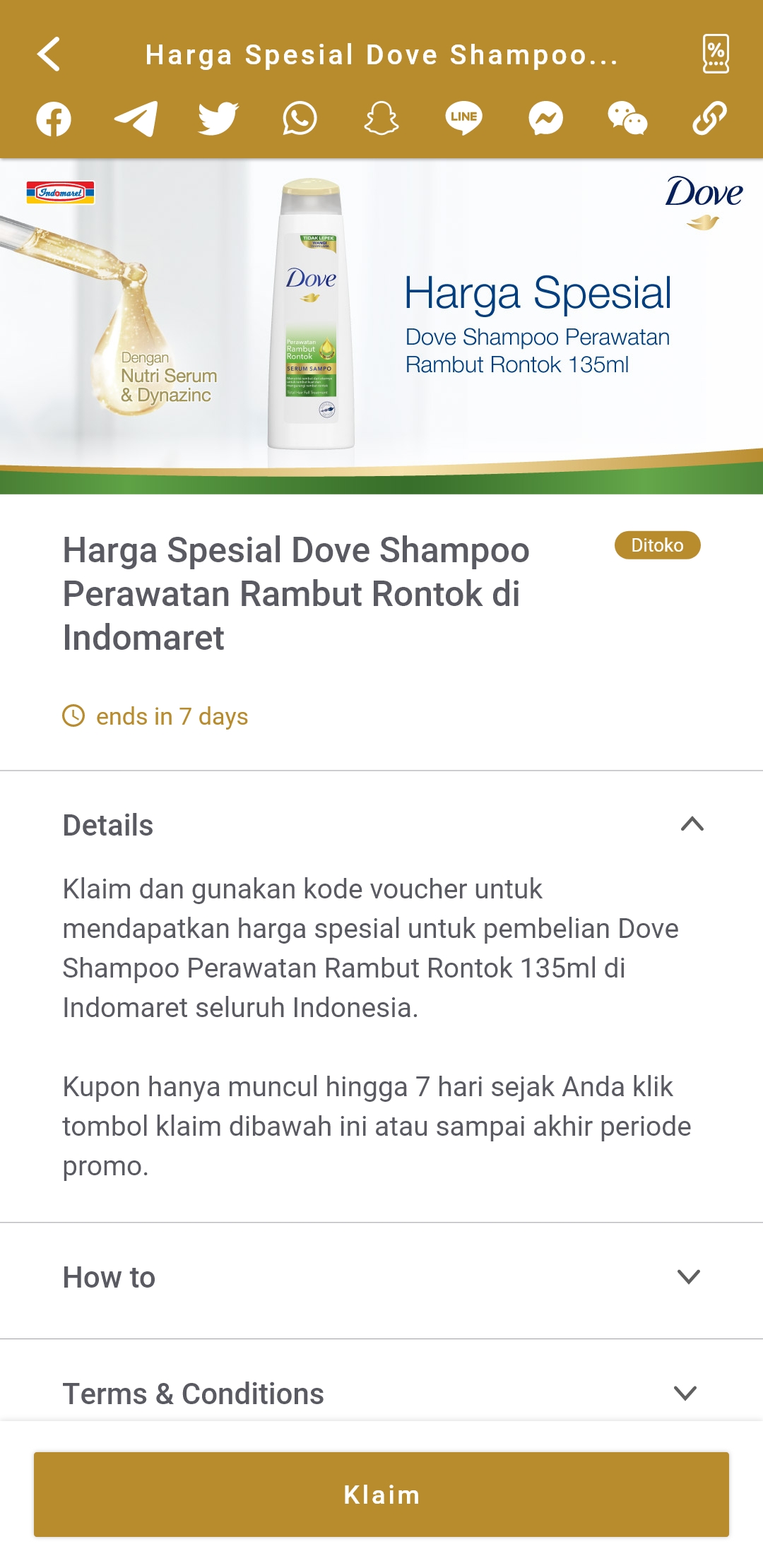Collapse the Details section
The width and height of the screenshot is (763, 1568).
[381, 824]
